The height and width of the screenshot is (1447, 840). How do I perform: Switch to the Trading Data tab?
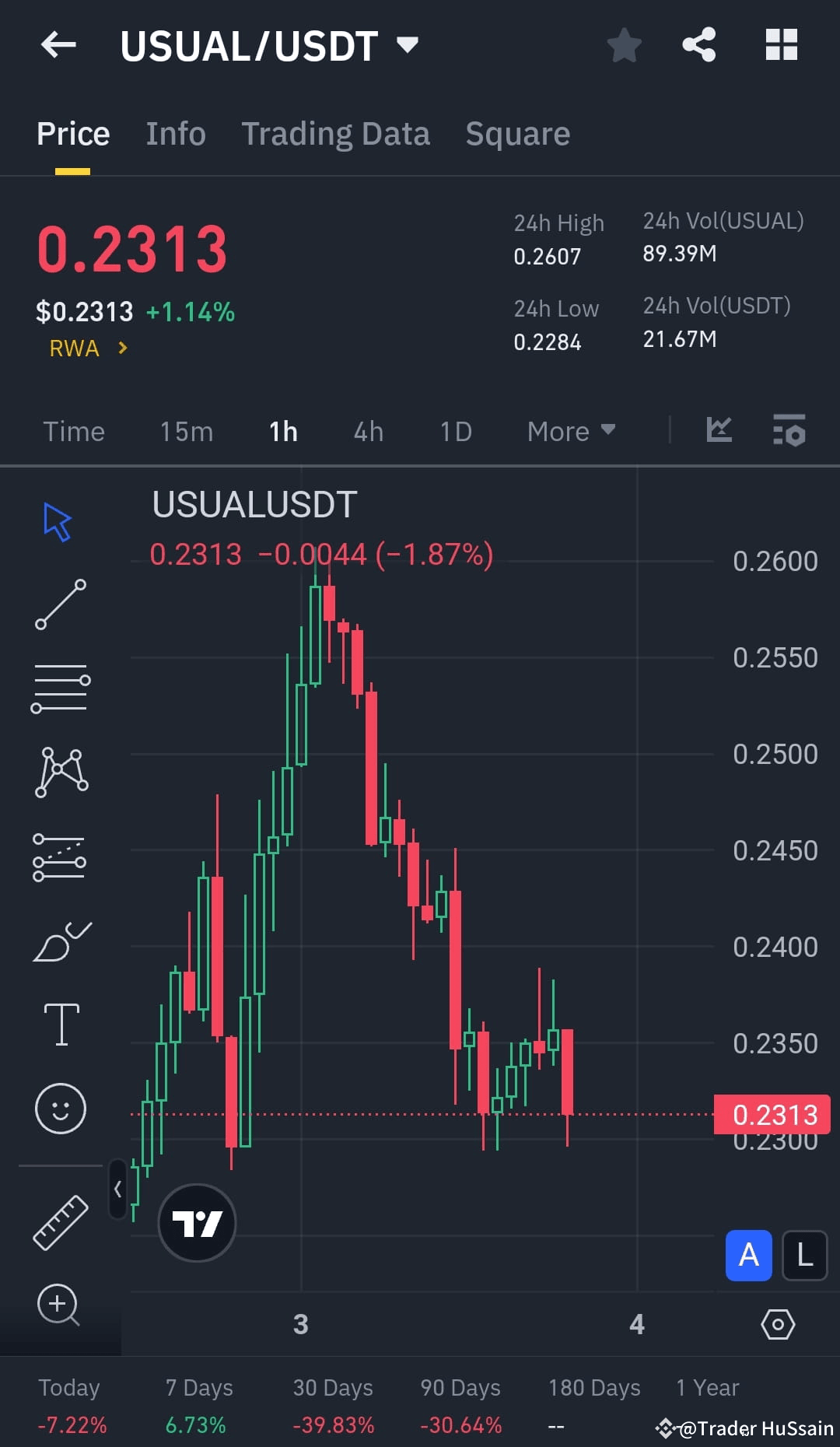[x=336, y=133]
